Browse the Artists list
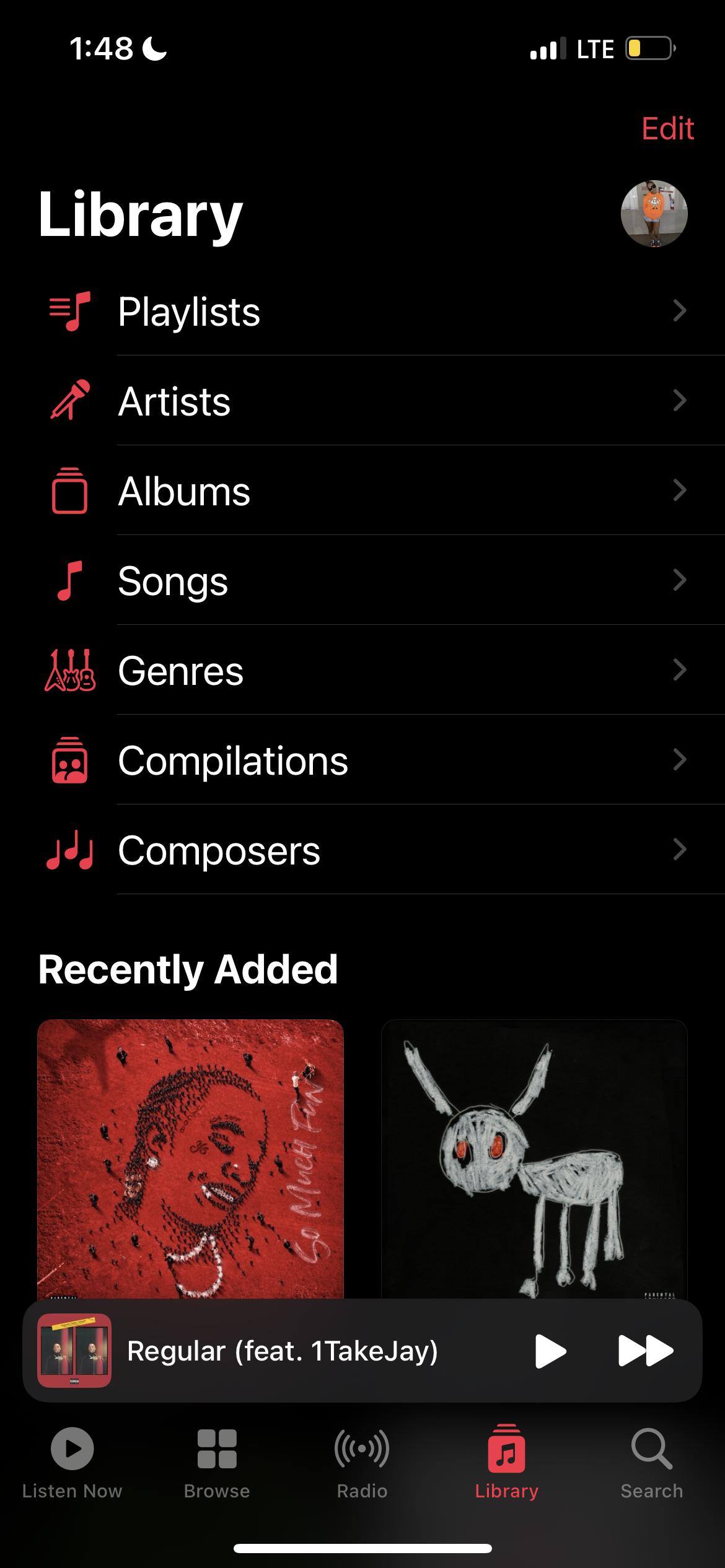Viewport: 725px width, 1568px height. point(372,401)
